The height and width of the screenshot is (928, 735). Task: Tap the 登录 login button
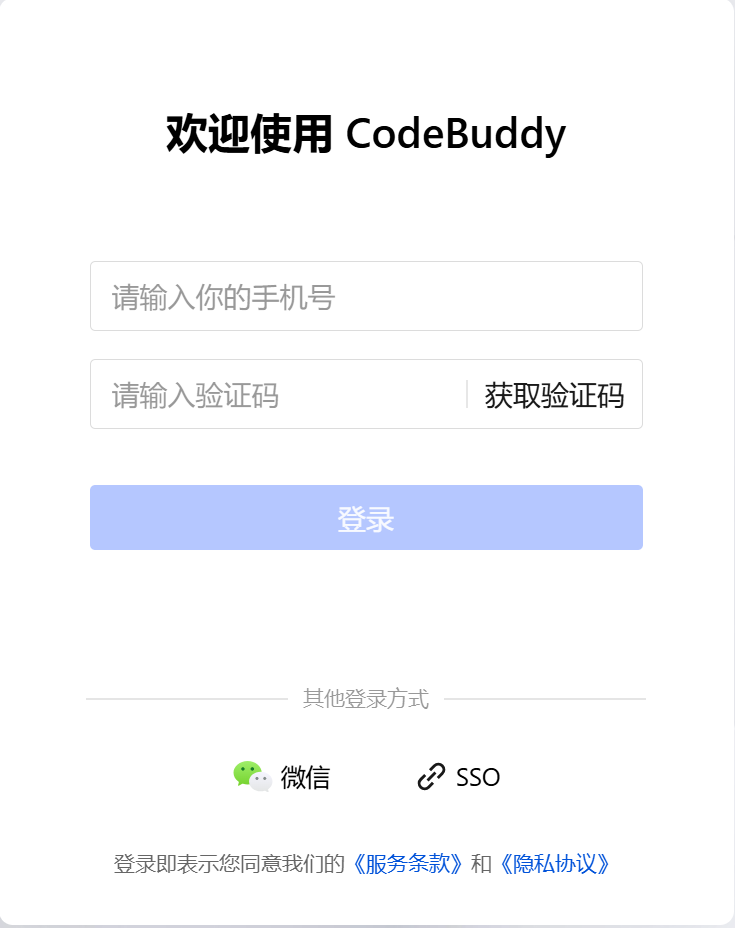tap(365, 518)
